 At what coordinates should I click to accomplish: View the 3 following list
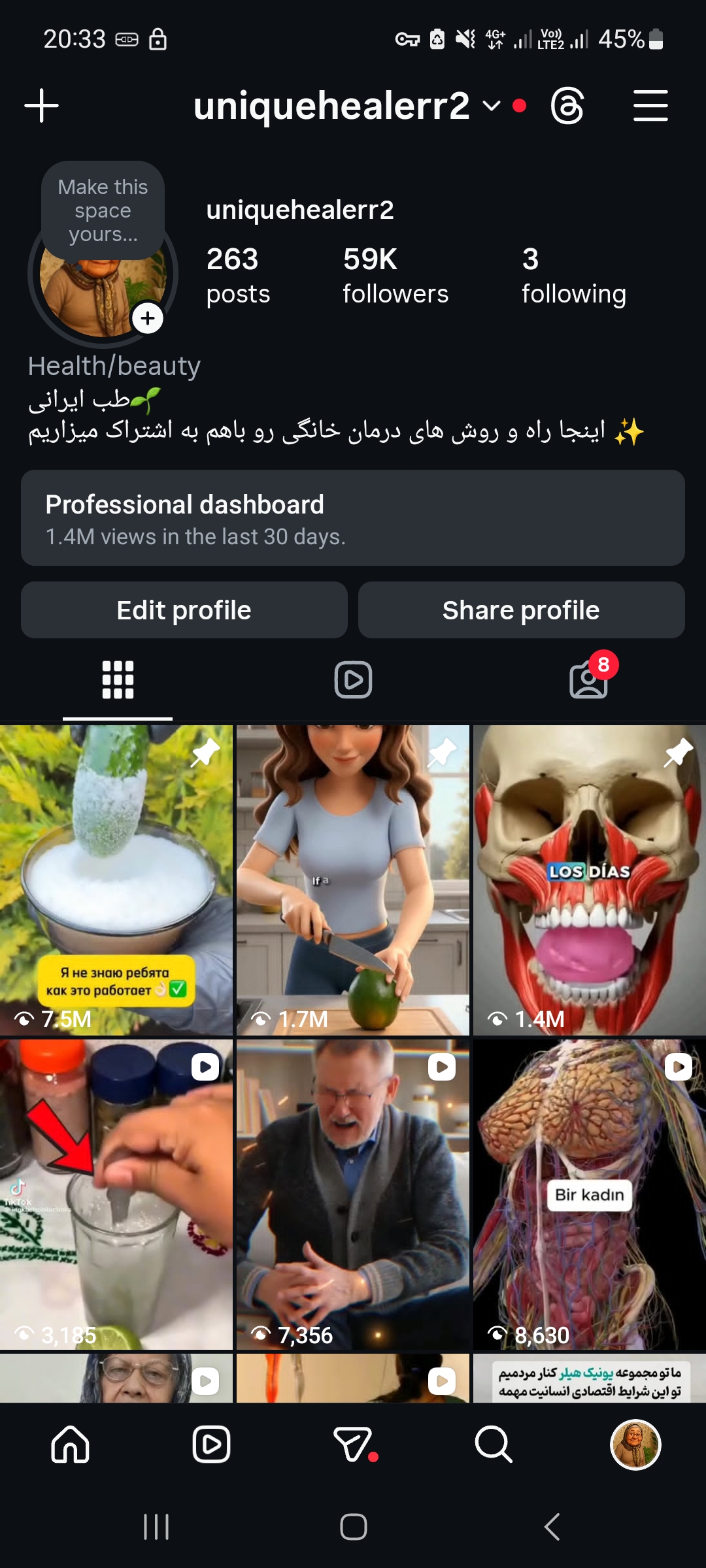coord(573,276)
